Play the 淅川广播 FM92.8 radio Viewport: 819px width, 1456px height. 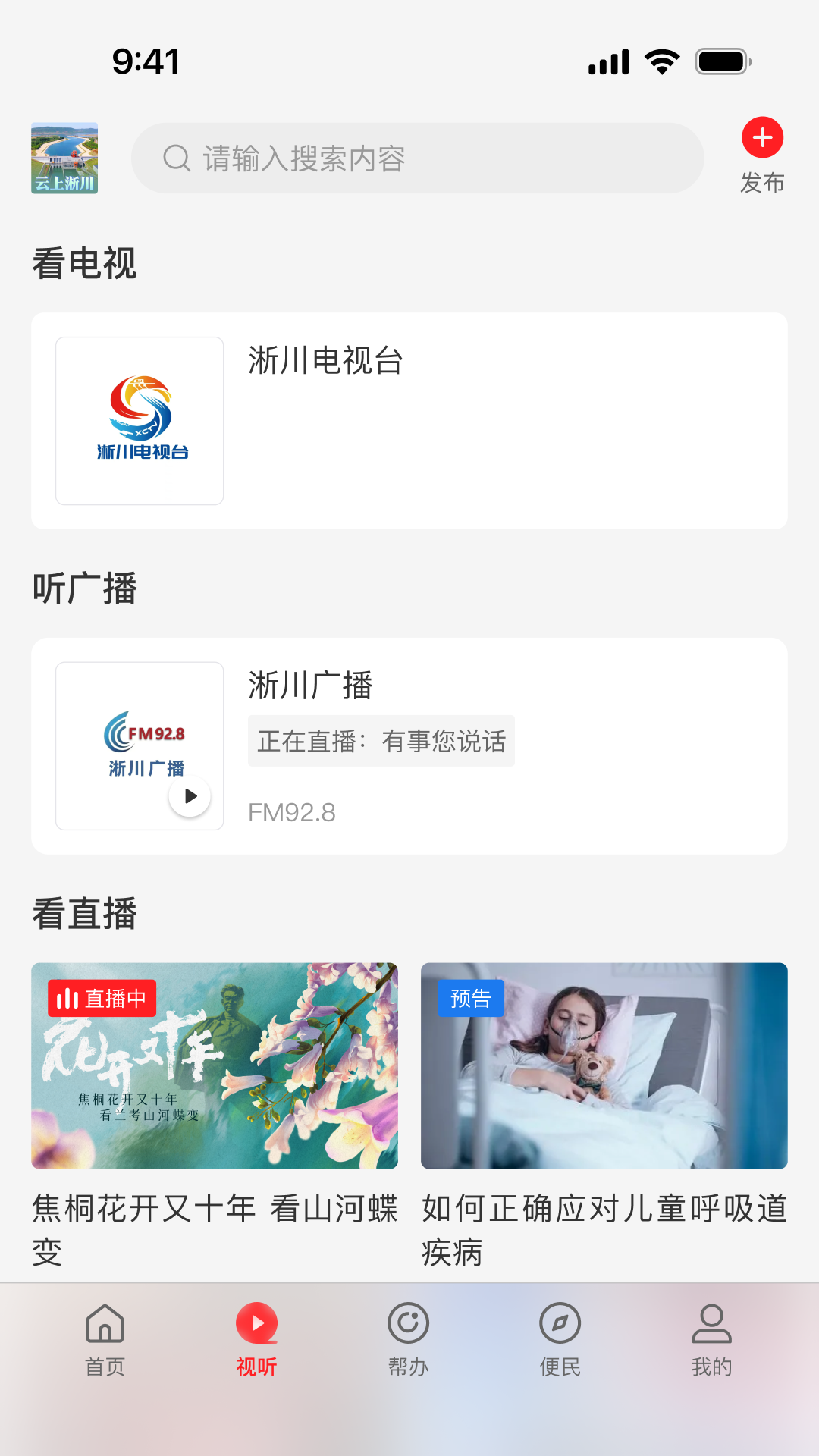pyautogui.click(x=190, y=796)
